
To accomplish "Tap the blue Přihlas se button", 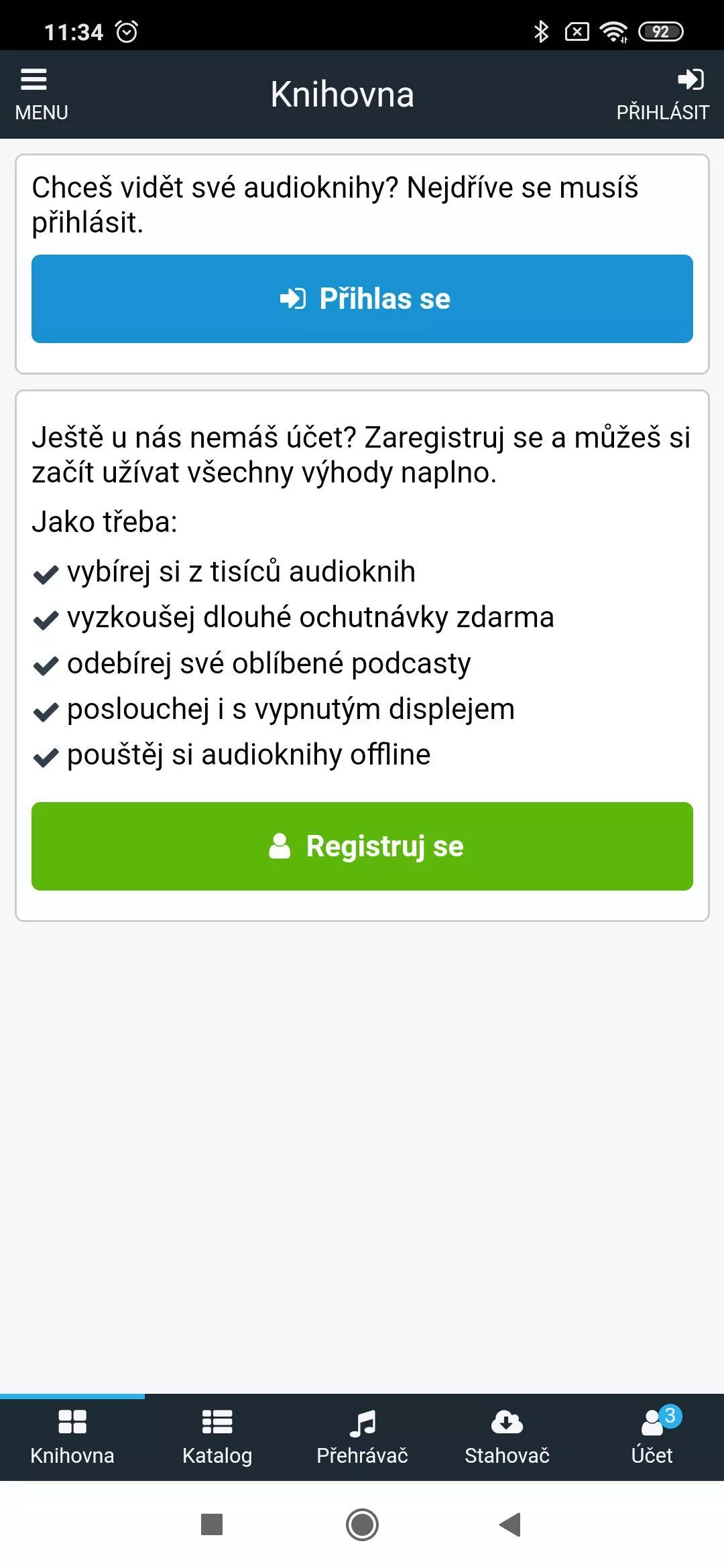I will tap(362, 299).
